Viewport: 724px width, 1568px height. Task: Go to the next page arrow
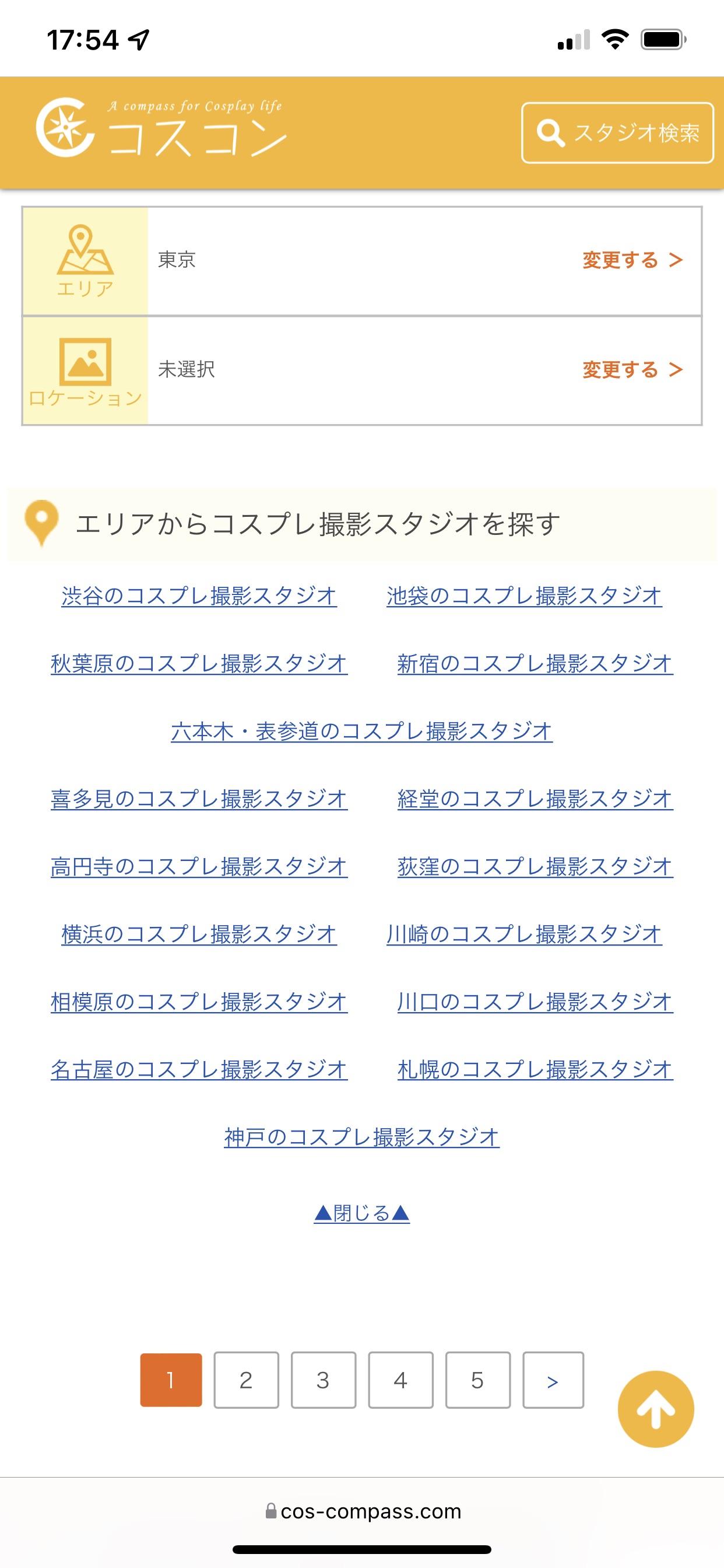(x=553, y=1380)
